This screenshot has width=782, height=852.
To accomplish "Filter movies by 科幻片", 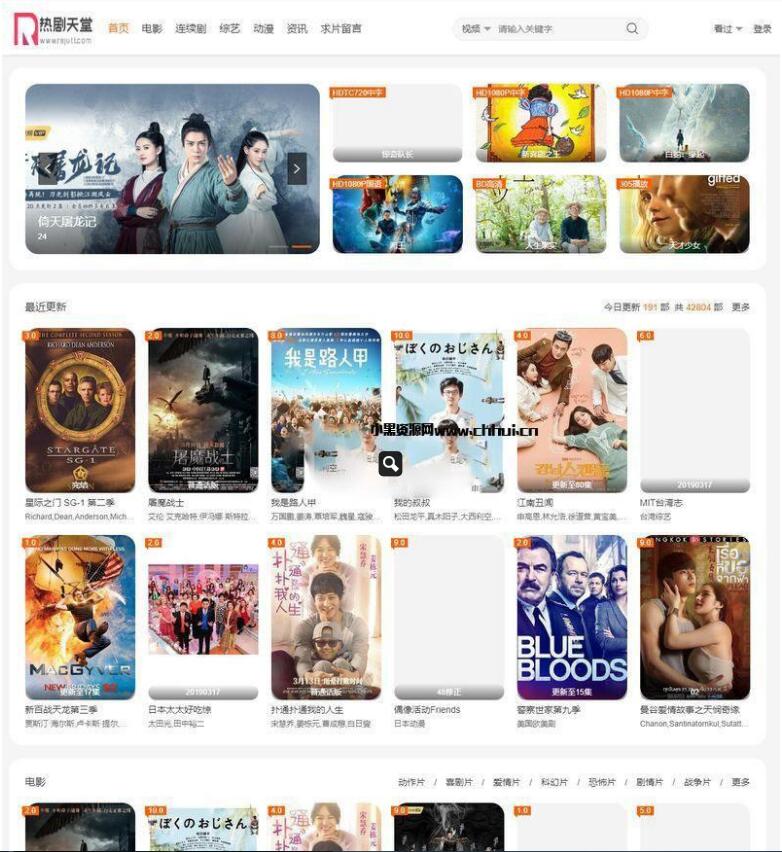I will (x=554, y=782).
